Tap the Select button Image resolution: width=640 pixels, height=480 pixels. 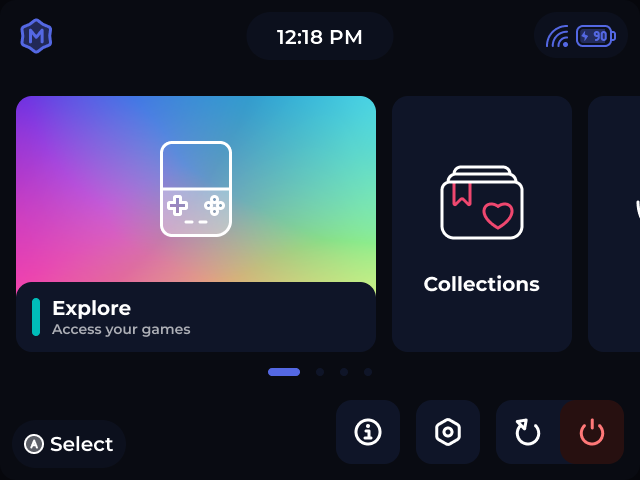[69, 444]
